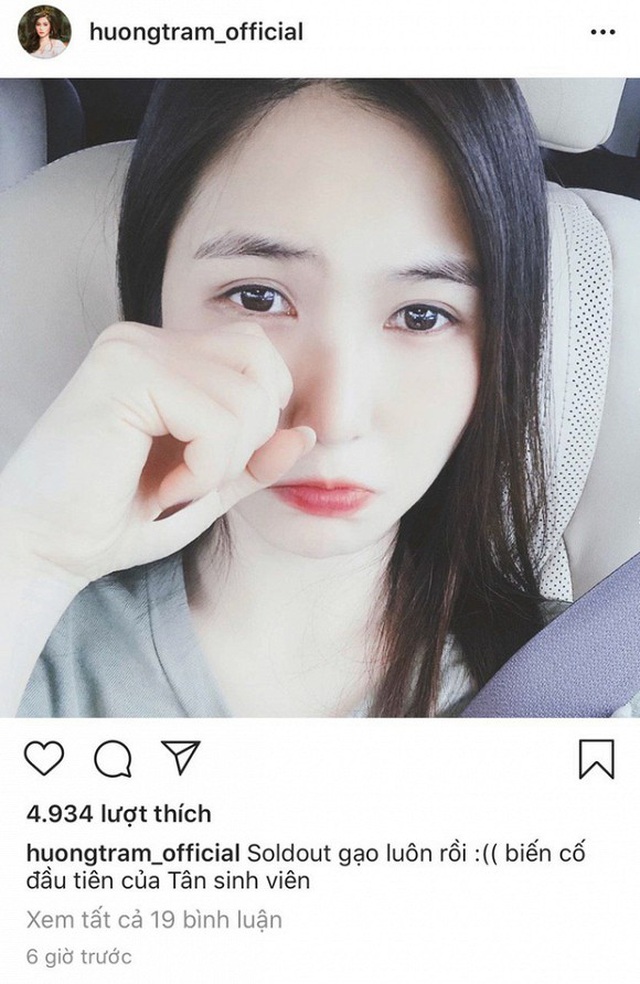Save the post with the bookmark icon

point(596,759)
